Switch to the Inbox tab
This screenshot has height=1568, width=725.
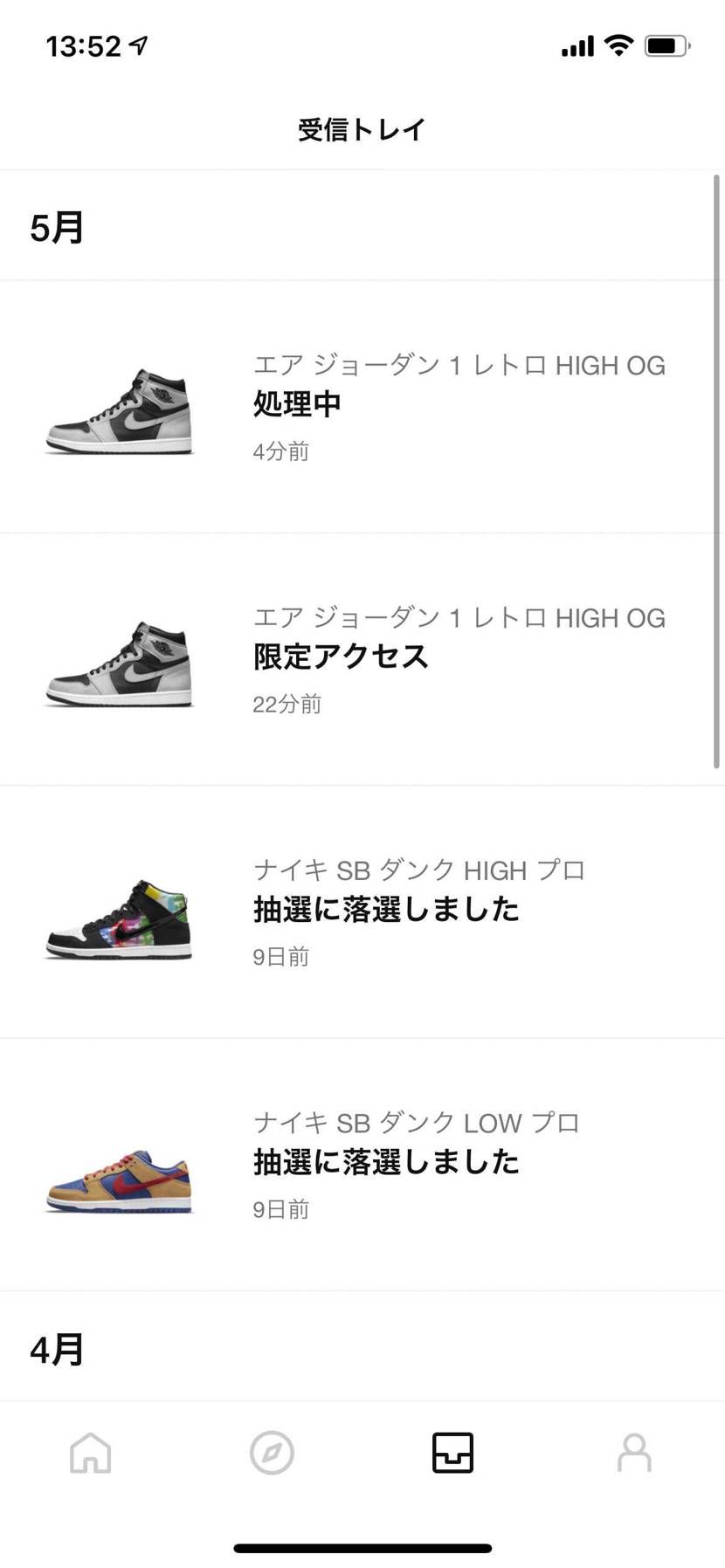click(x=452, y=1453)
